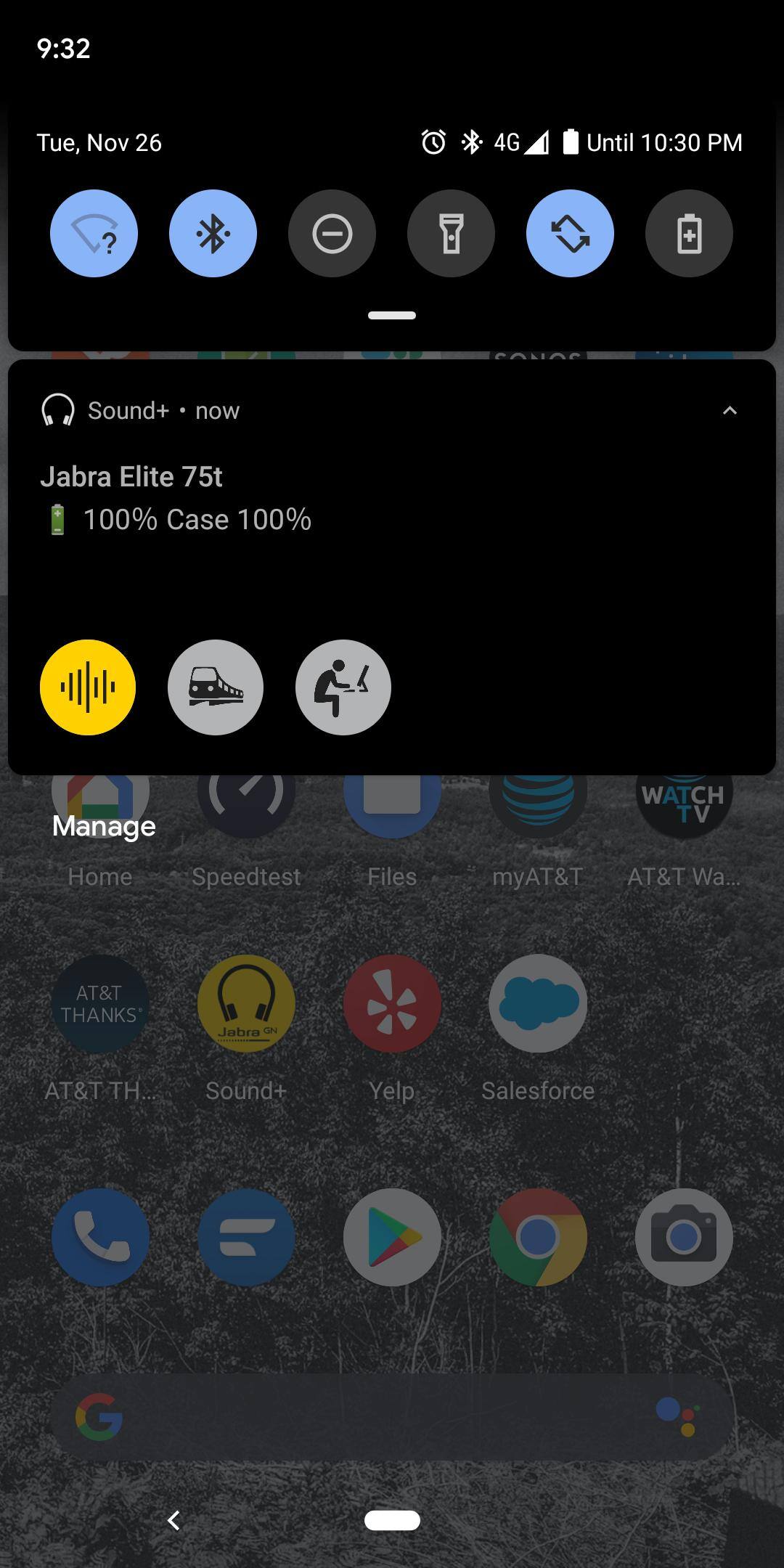Open the Jabra Elite 75t notification
This screenshot has width=784, height=1568.
click(x=290, y=498)
